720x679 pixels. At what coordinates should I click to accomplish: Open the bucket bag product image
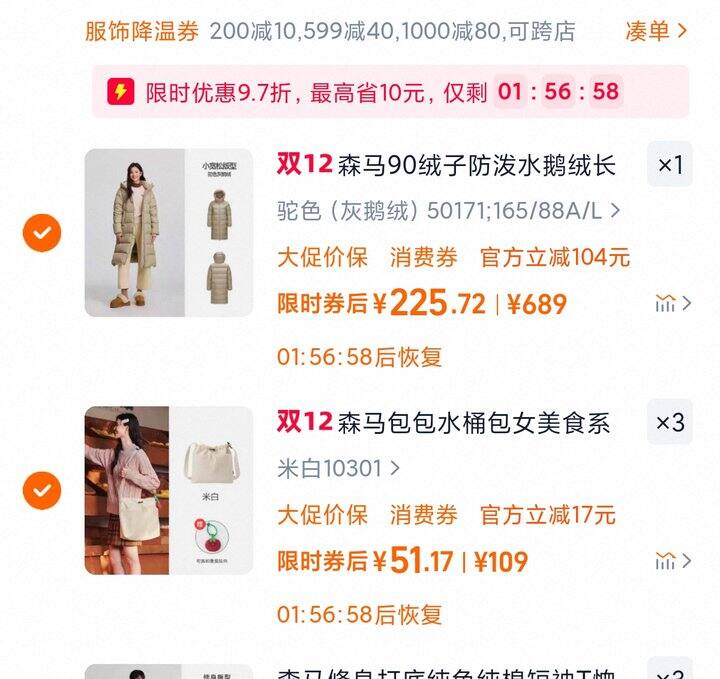tap(169, 490)
